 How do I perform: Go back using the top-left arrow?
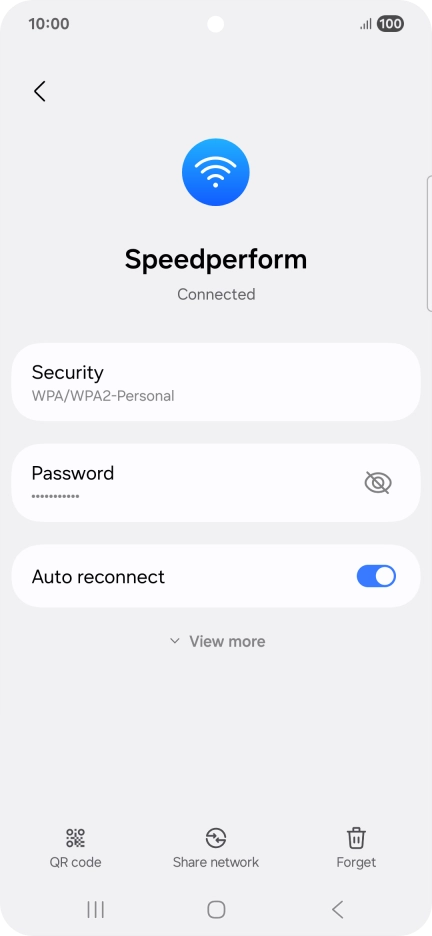tap(39, 91)
